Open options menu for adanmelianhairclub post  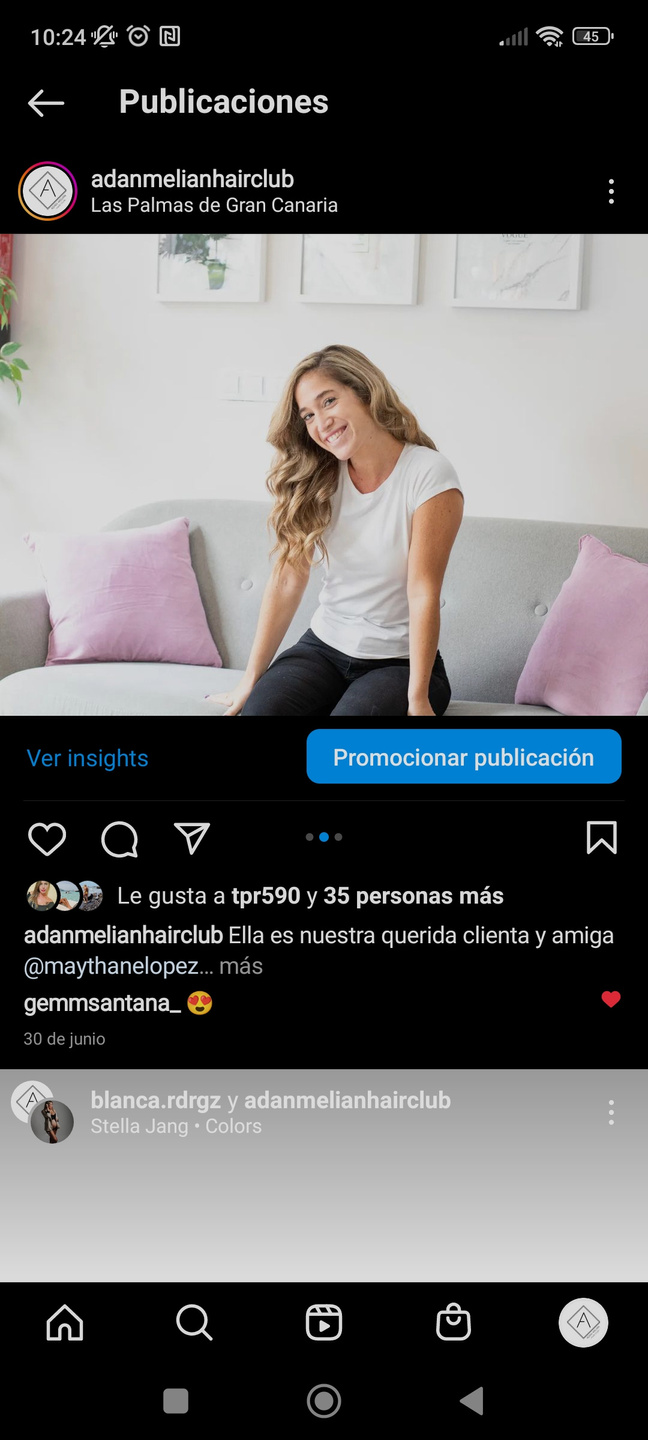[x=611, y=192]
